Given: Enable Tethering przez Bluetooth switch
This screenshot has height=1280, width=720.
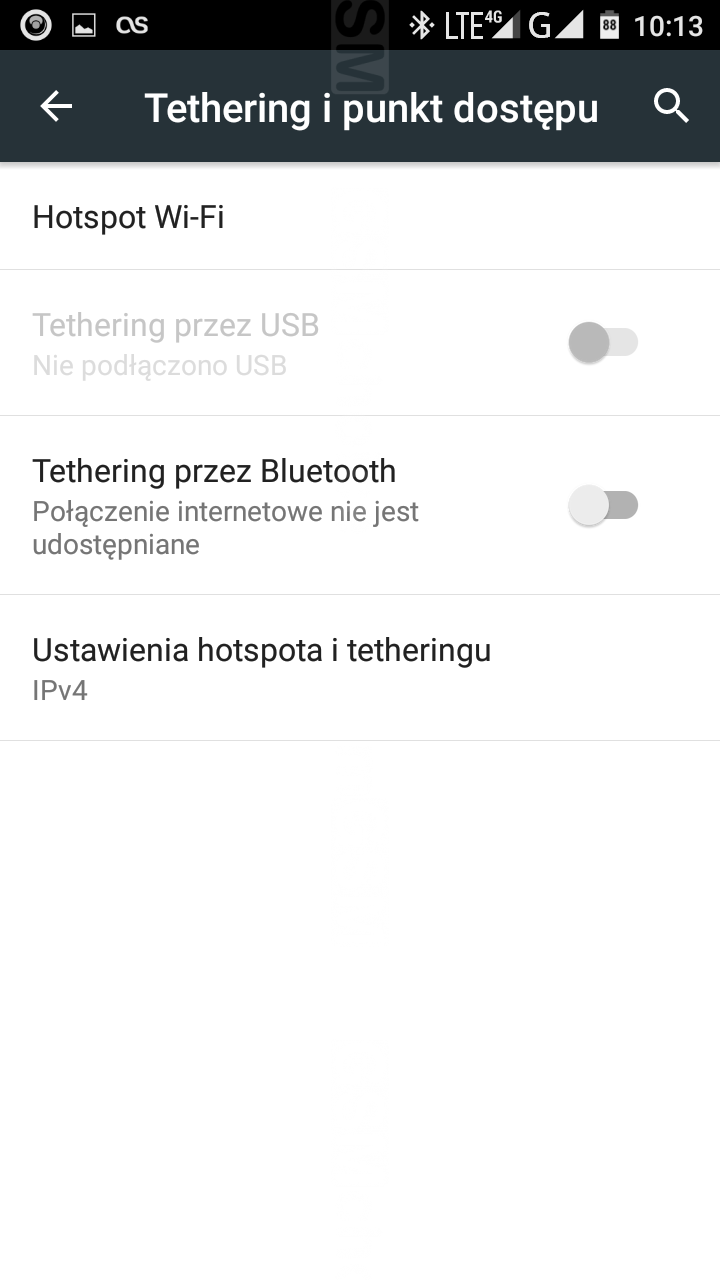Looking at the screenshot, I should (603, 506).
